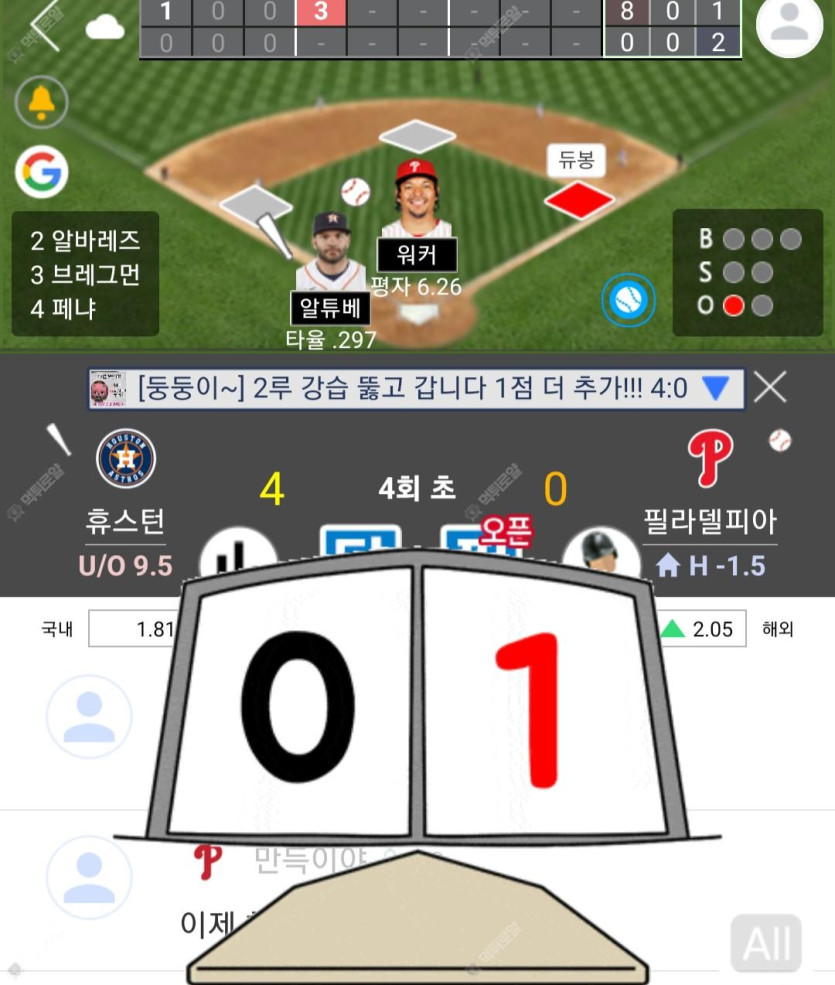This screenshot has height=985, width=835.
Task: Open the Philadelphia Phillies team logo
Action: (709, 458)
